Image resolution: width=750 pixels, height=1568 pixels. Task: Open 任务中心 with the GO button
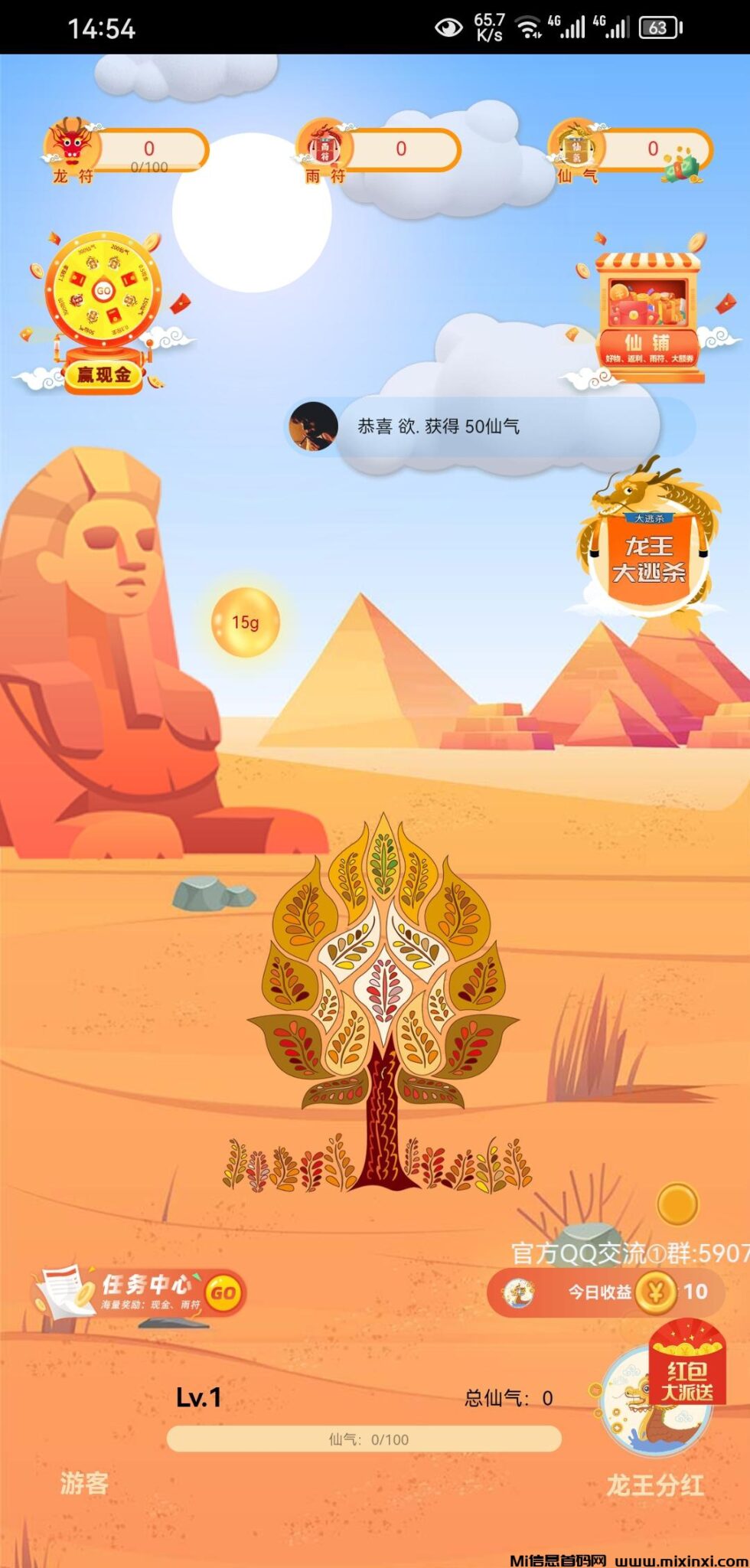pos(223,1292)
